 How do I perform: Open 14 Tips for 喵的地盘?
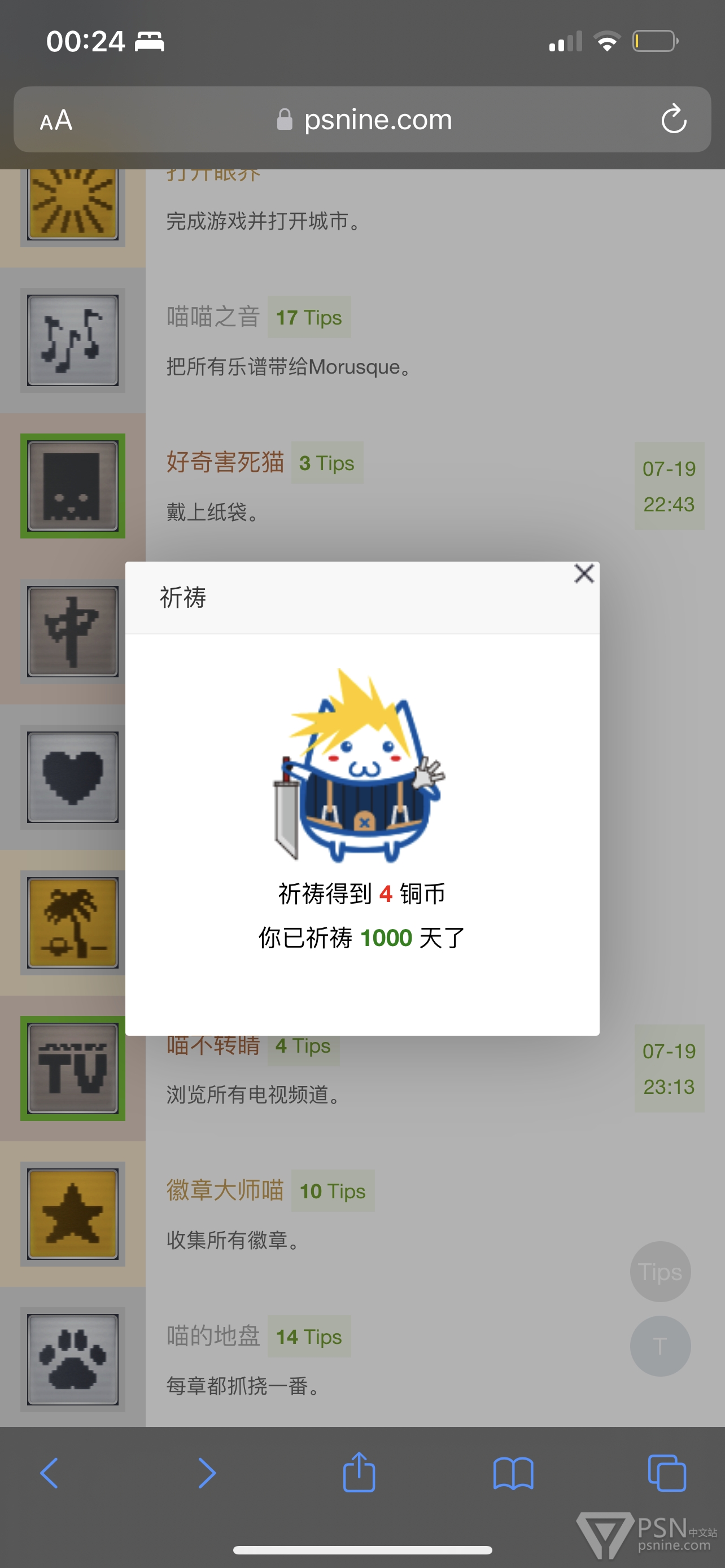pyautogui.click(x=309, y=1337)
